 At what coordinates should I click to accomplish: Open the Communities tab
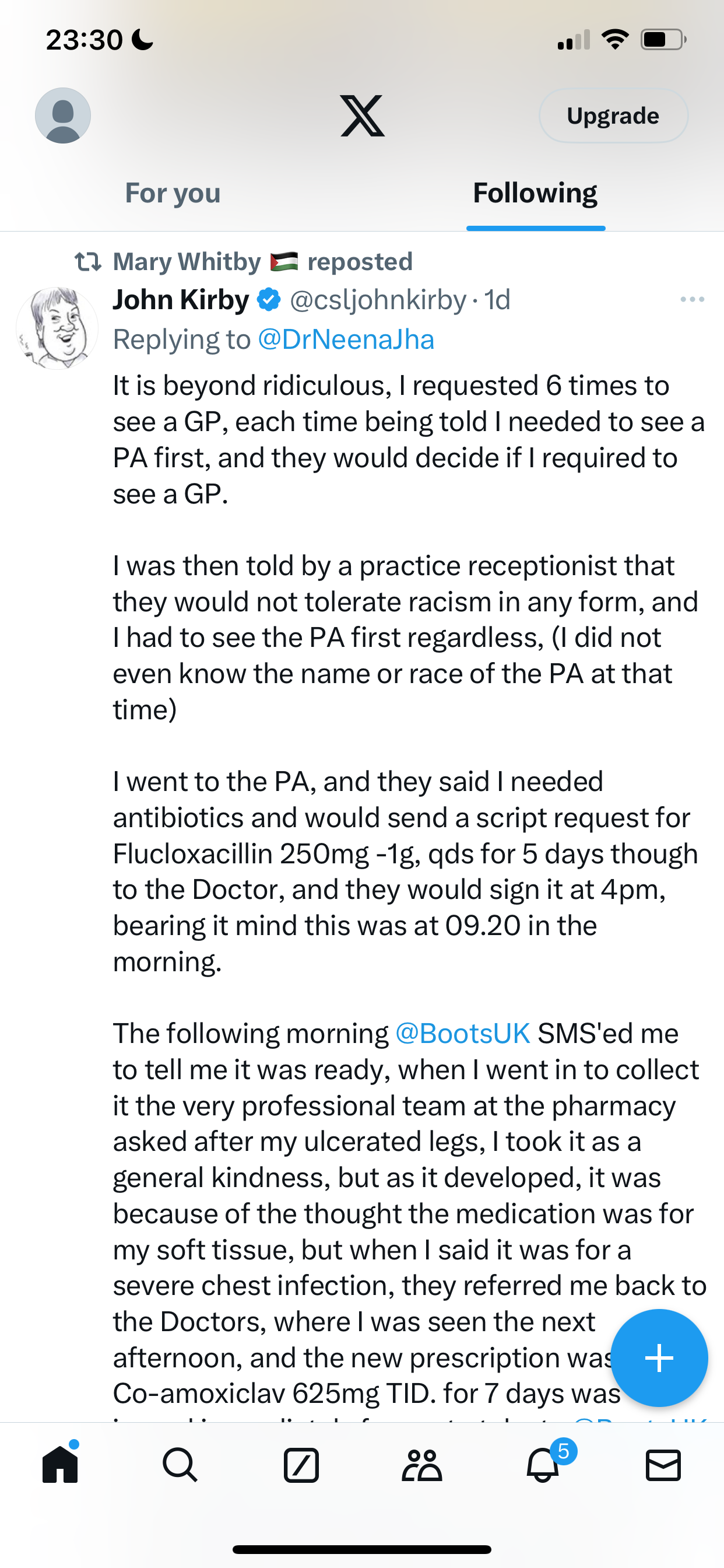pos(421,1465)
